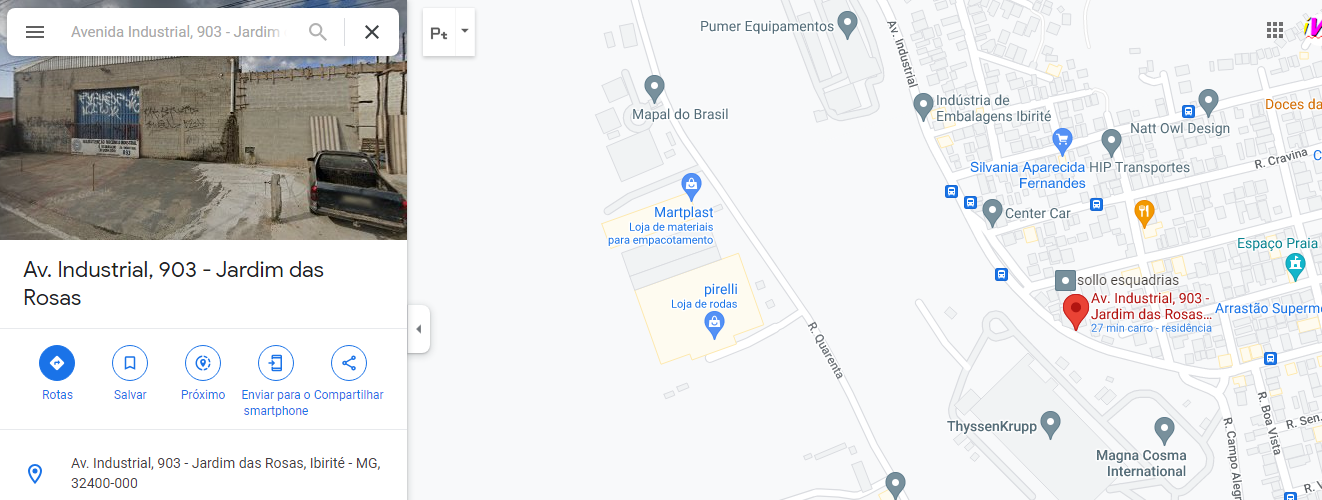Clear the search with the X
The height and width of the screenshot is (500, 1322).
coord(372,32)
